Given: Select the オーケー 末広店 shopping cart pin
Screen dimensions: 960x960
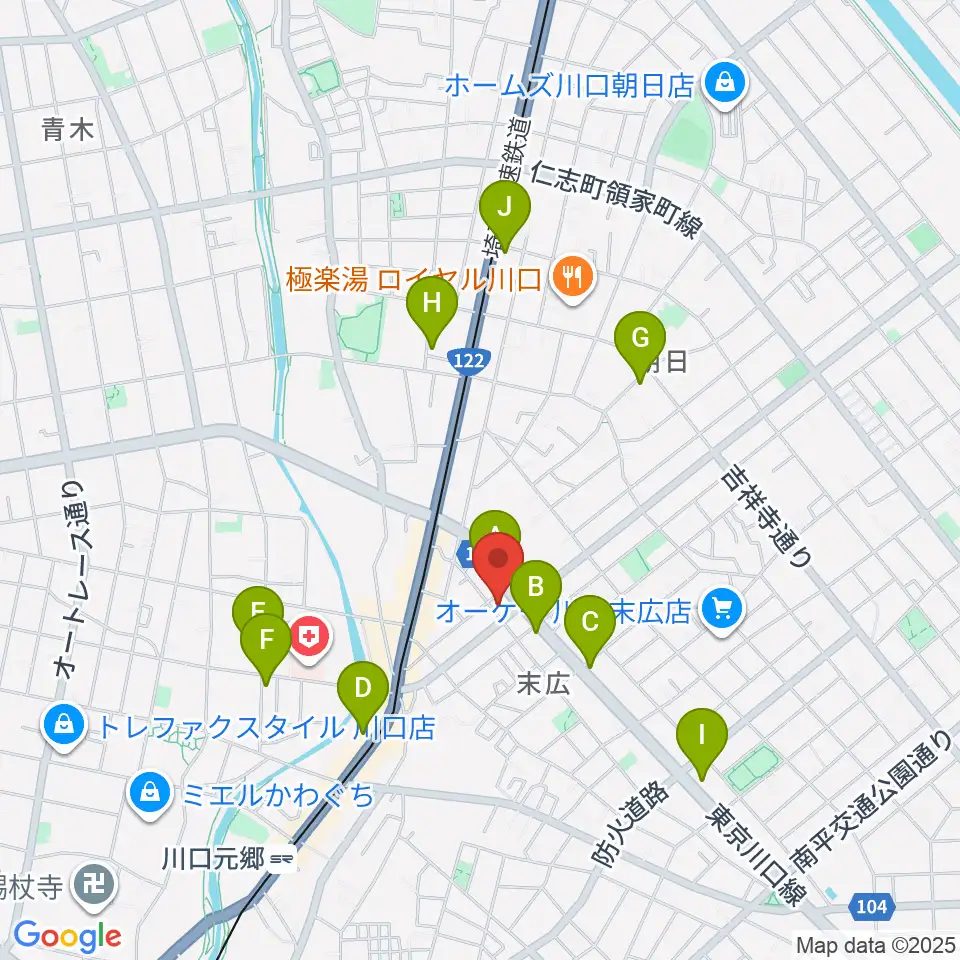Looking at the screenshot, I should pyautogui.click(x=722, y=610).
